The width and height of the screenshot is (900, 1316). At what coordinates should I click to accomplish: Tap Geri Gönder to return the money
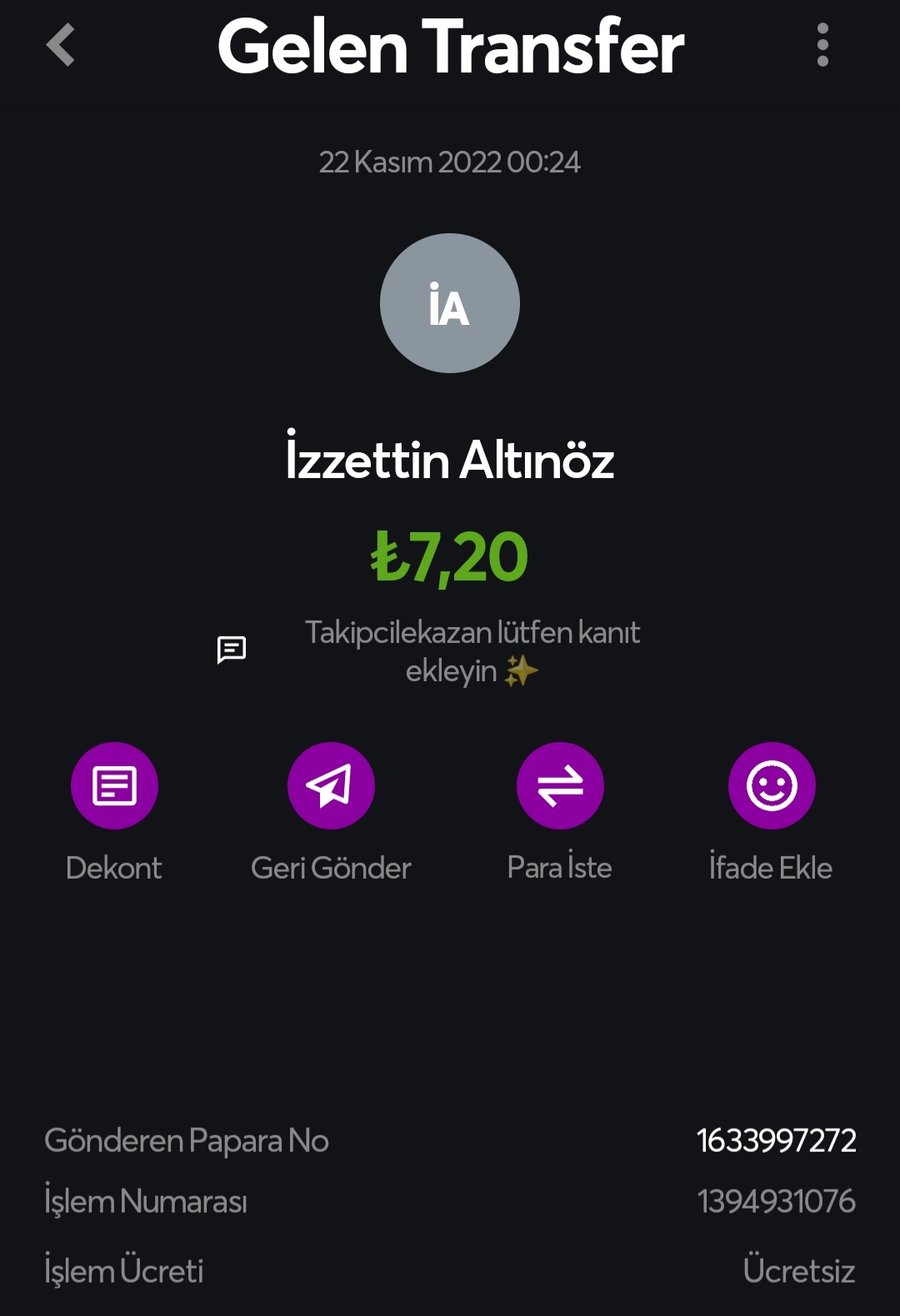point(331,785)
